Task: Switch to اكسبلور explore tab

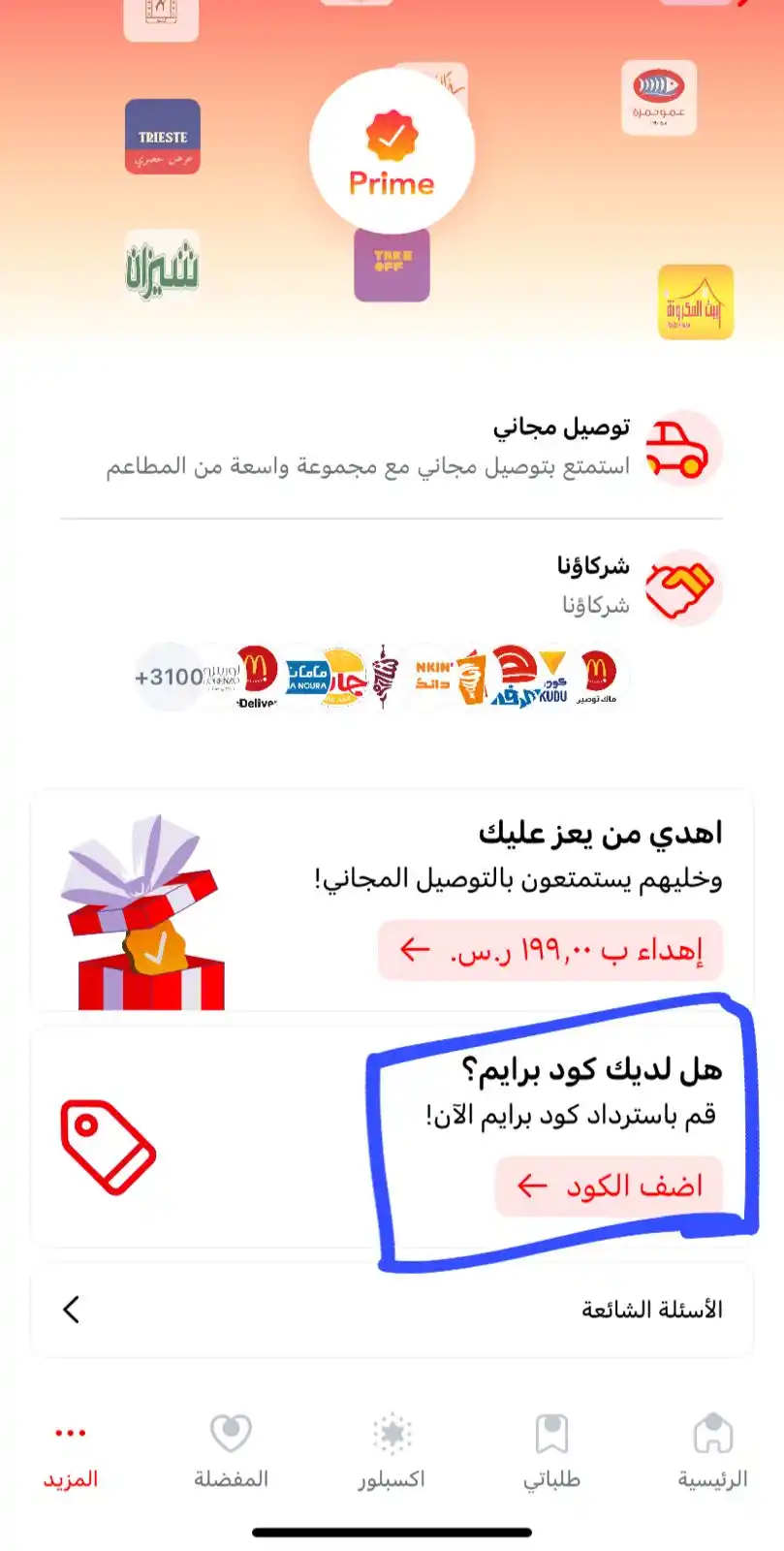Action: [x=392, y=1450]
